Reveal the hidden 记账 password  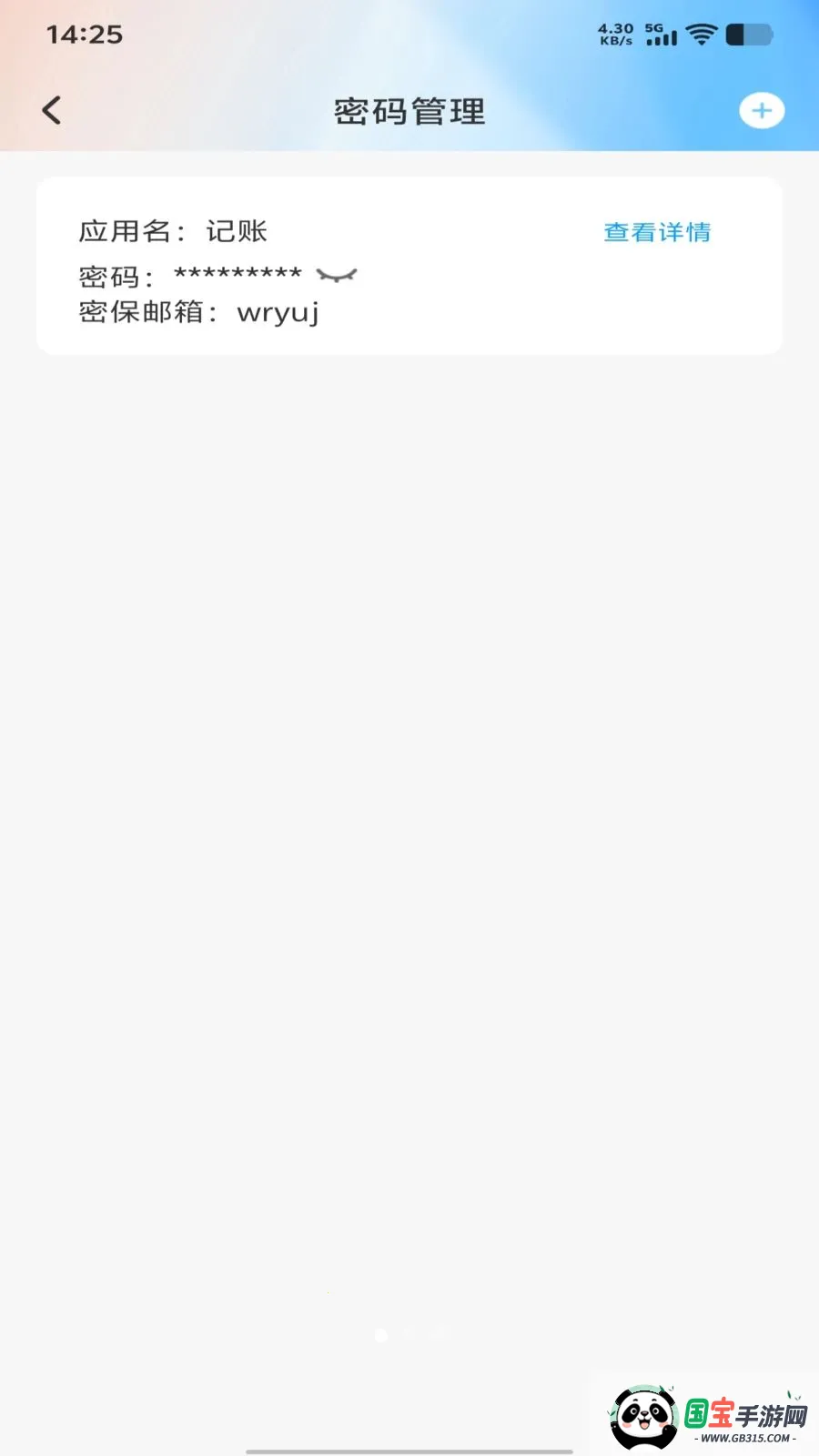point(337,275)
